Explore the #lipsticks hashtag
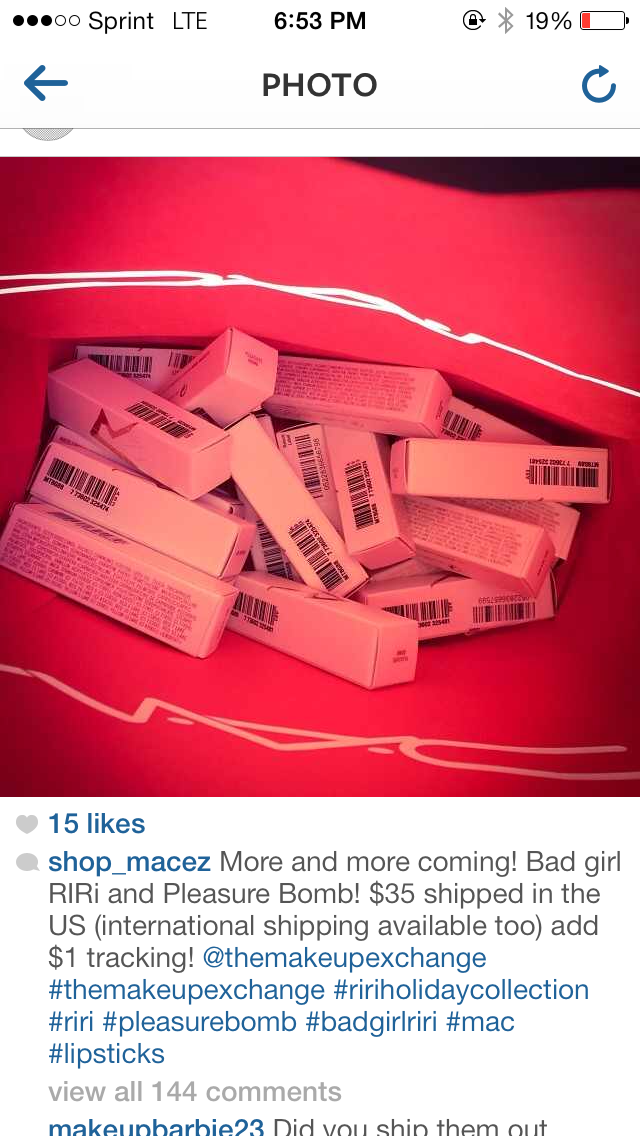This screenshot has height=1136, width=640. (107, 1053)
